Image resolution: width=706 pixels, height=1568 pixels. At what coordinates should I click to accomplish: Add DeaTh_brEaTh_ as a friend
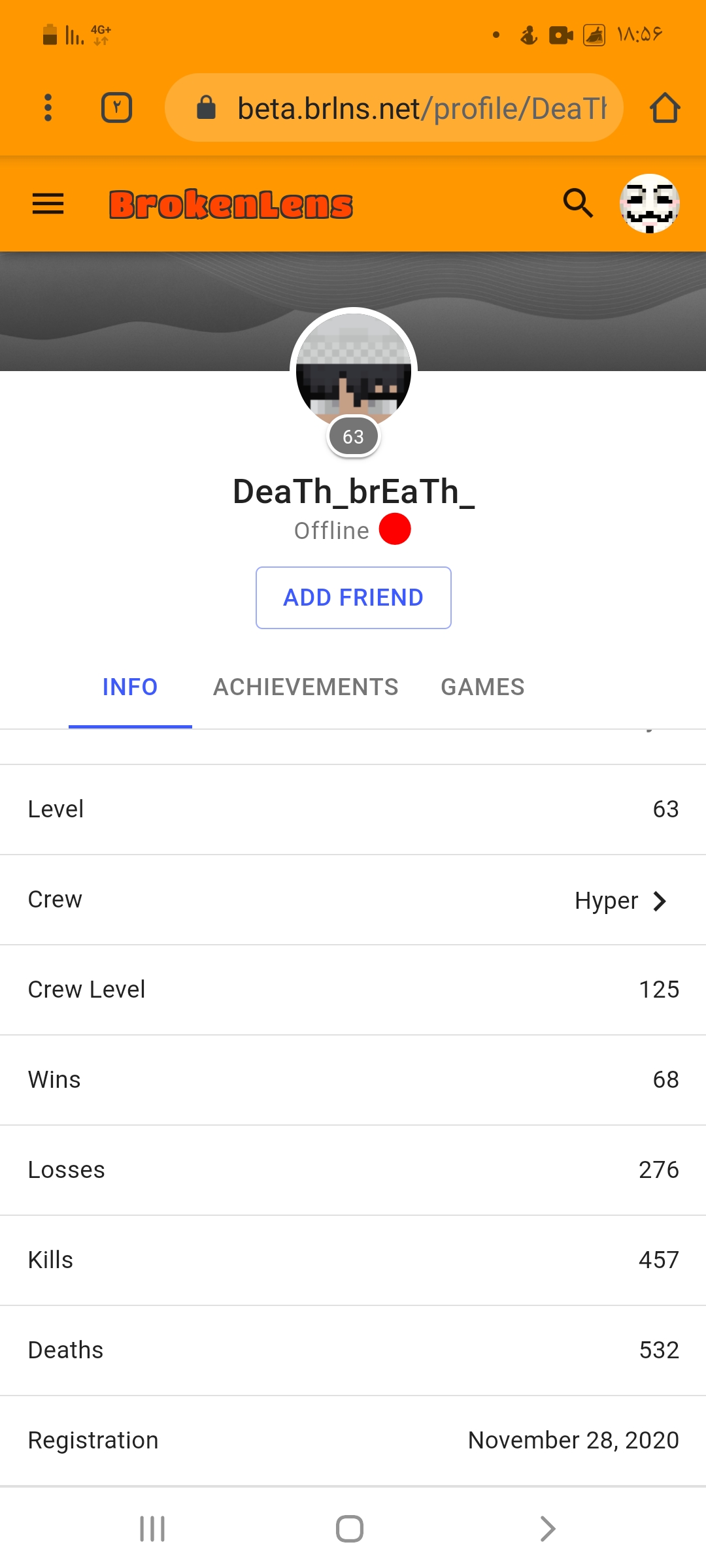(x=354, y=598)
